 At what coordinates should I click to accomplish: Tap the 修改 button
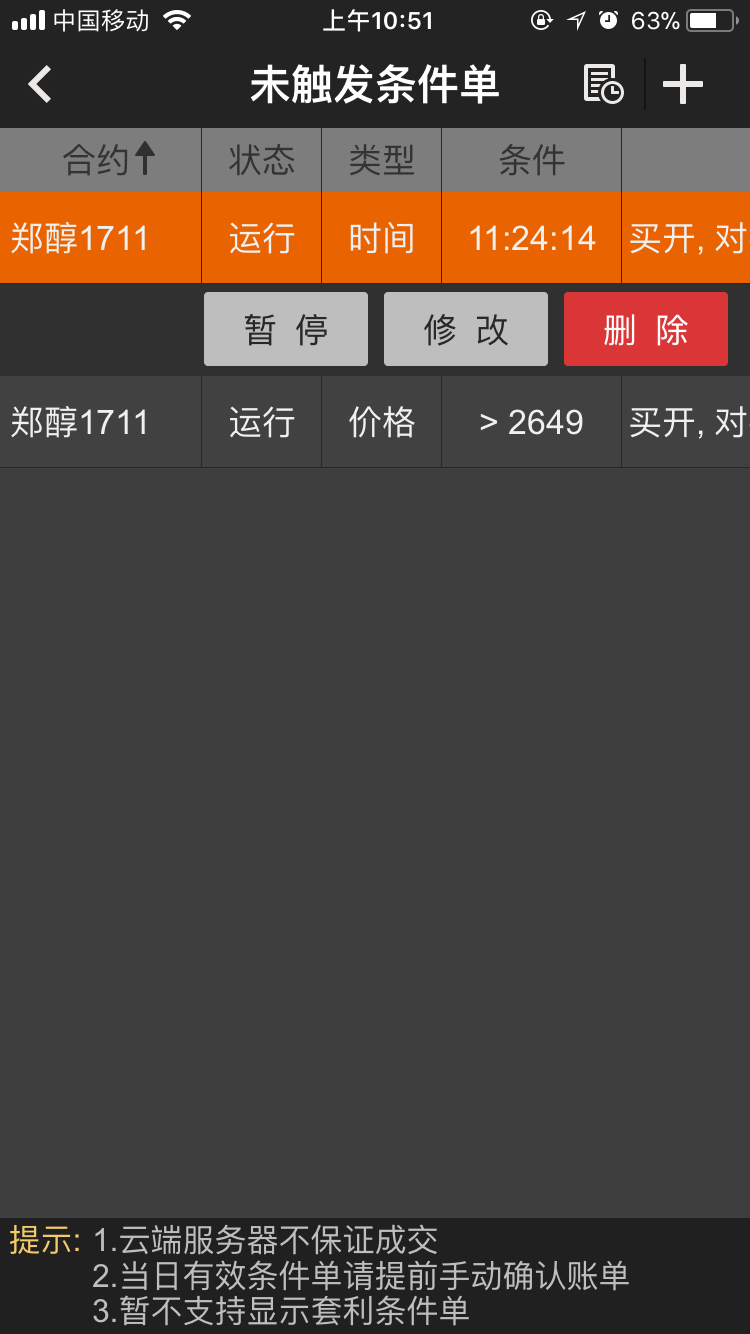point(465,329)
